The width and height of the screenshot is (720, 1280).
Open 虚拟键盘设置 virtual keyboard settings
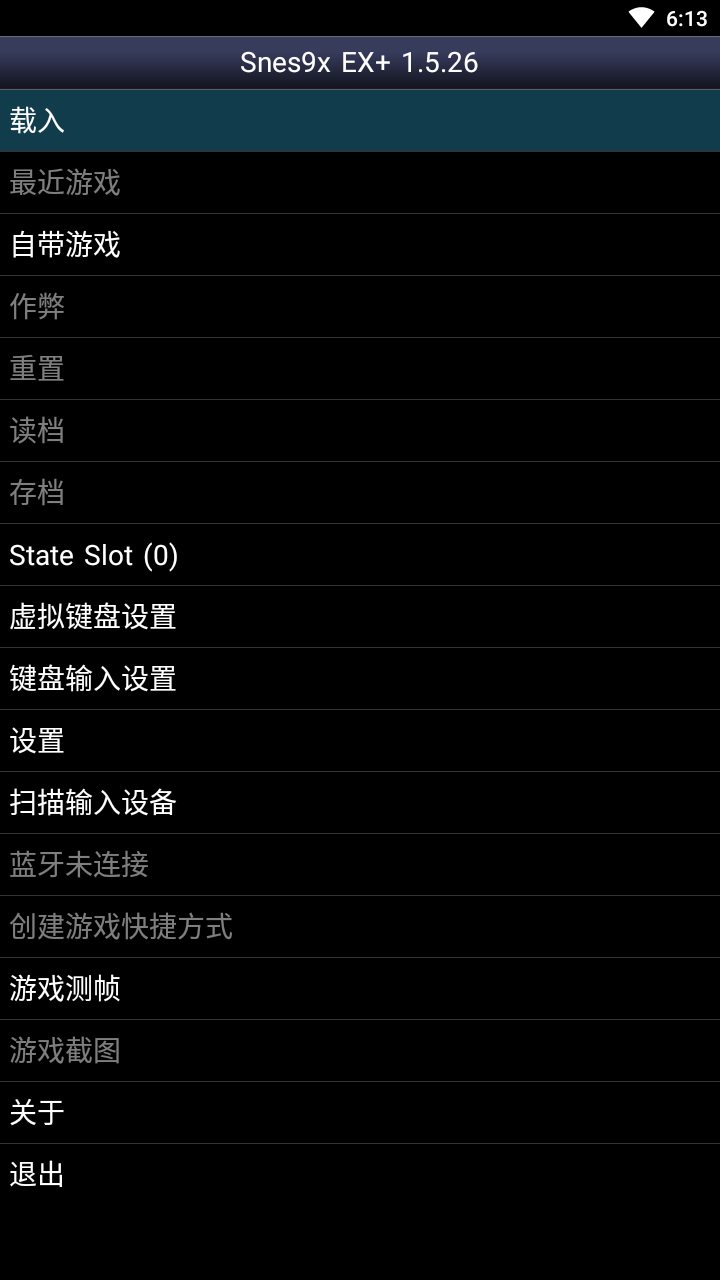pyautogui.click(x=360, y=617)
